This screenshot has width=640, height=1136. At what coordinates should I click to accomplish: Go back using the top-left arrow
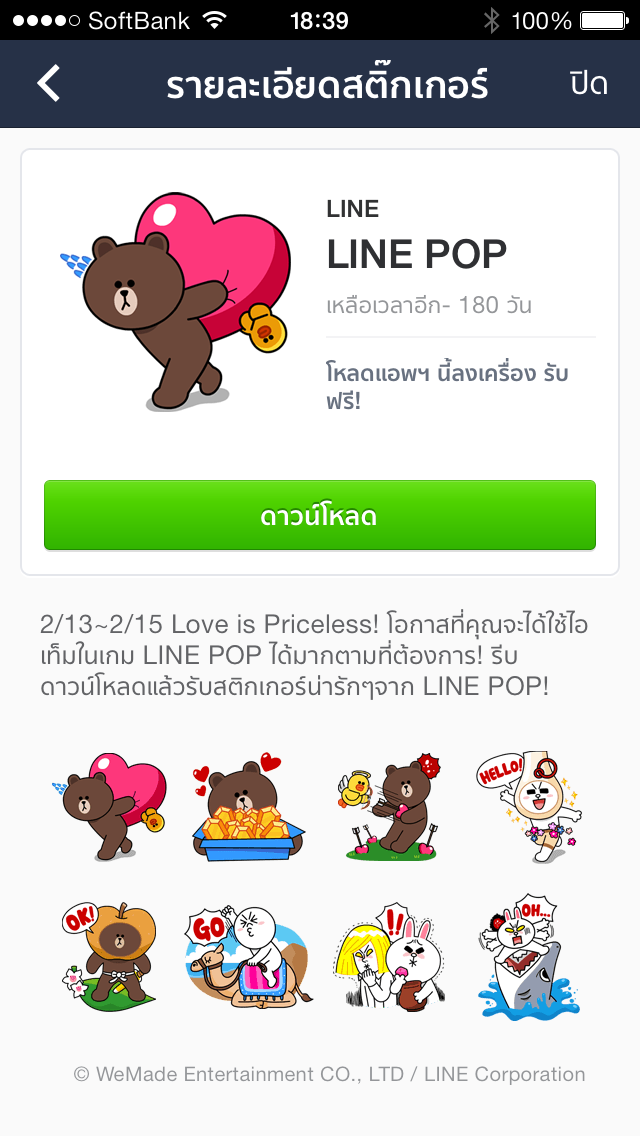(x=49, y=84)
